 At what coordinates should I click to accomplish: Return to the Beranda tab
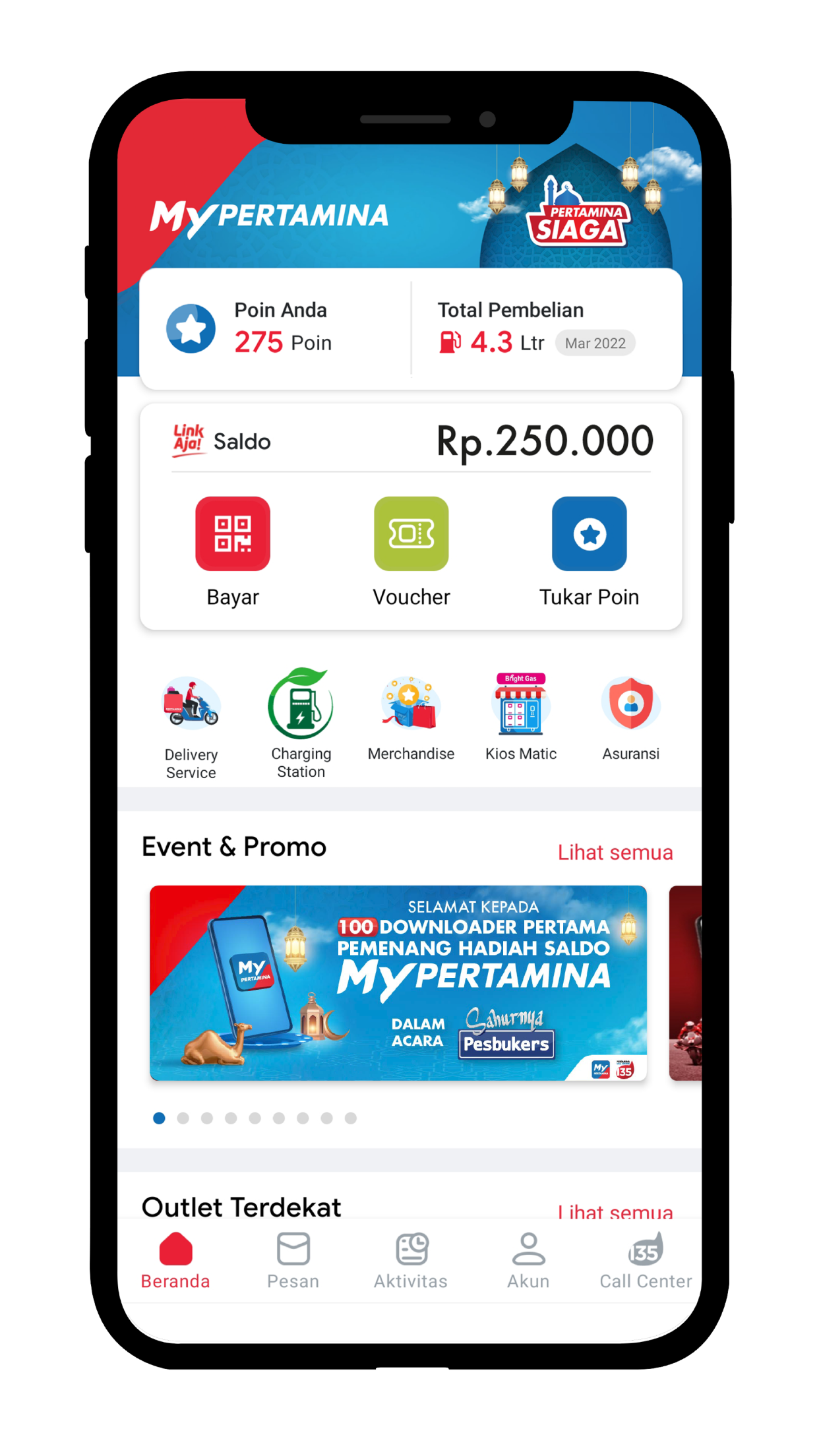(175, 1261)
